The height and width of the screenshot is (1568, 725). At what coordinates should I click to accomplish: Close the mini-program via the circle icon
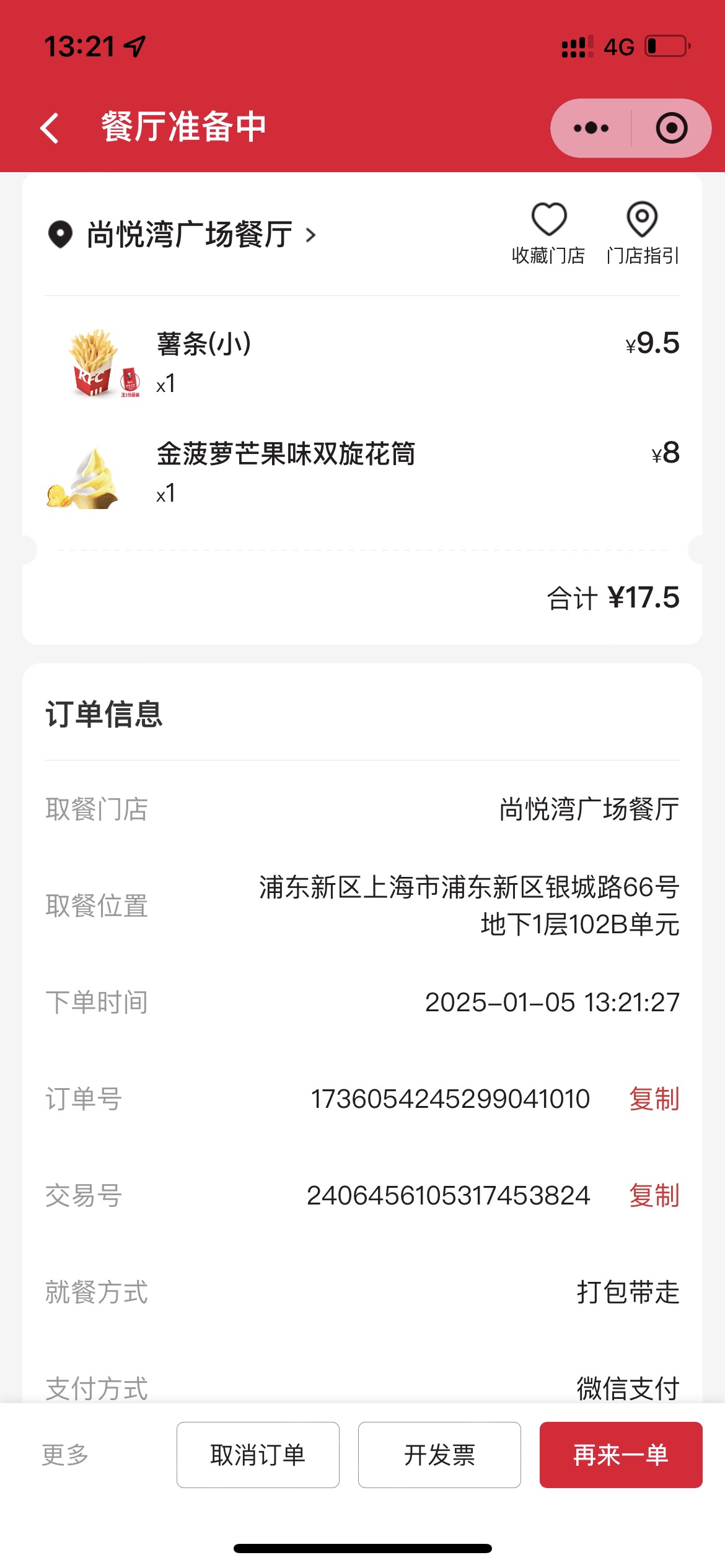click(672, 128)
